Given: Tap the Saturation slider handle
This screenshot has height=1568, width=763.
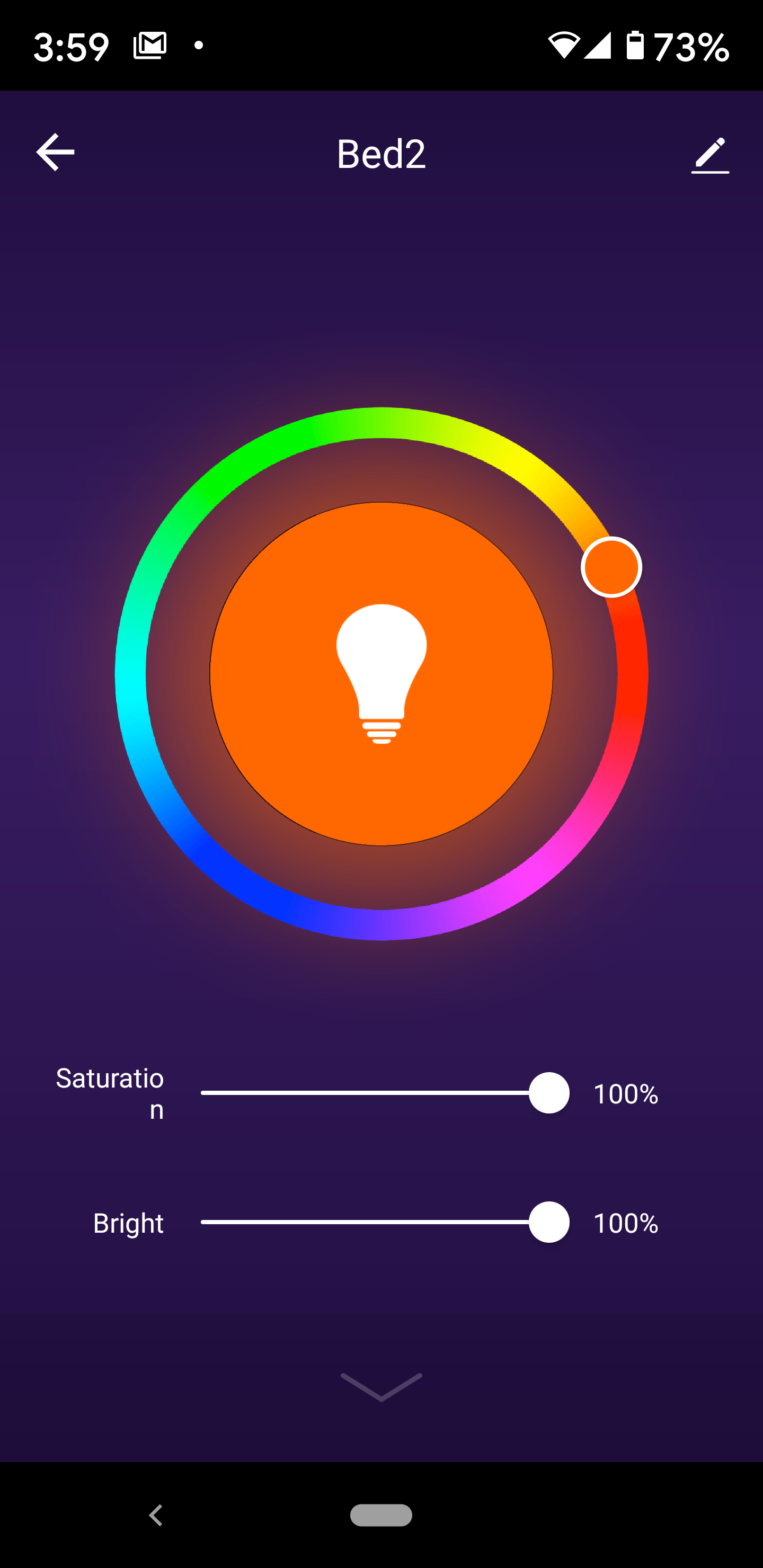Looking at the screenshot, I should tap(548, 1093).
